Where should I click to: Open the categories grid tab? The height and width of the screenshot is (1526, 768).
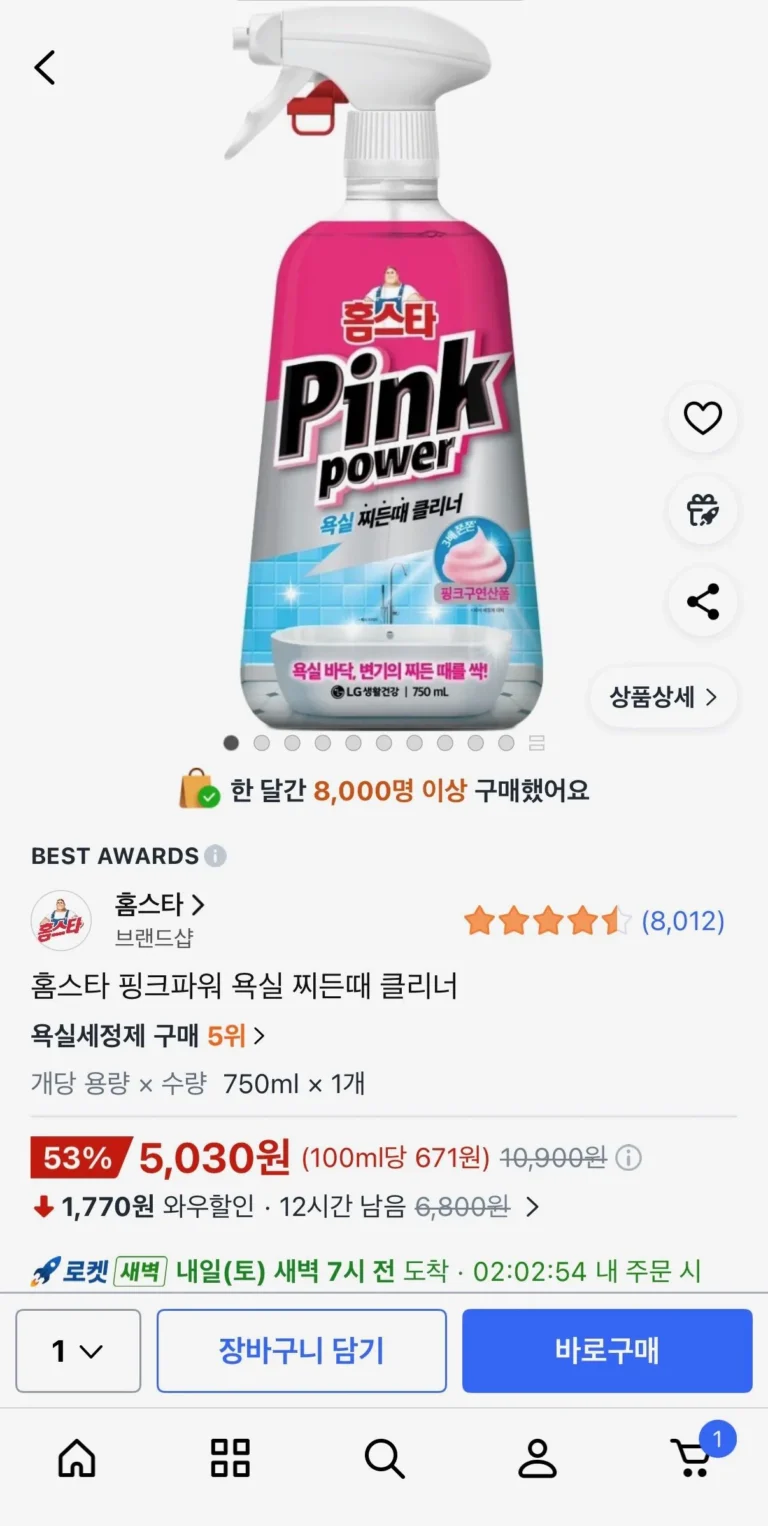tap(230, 1459)
